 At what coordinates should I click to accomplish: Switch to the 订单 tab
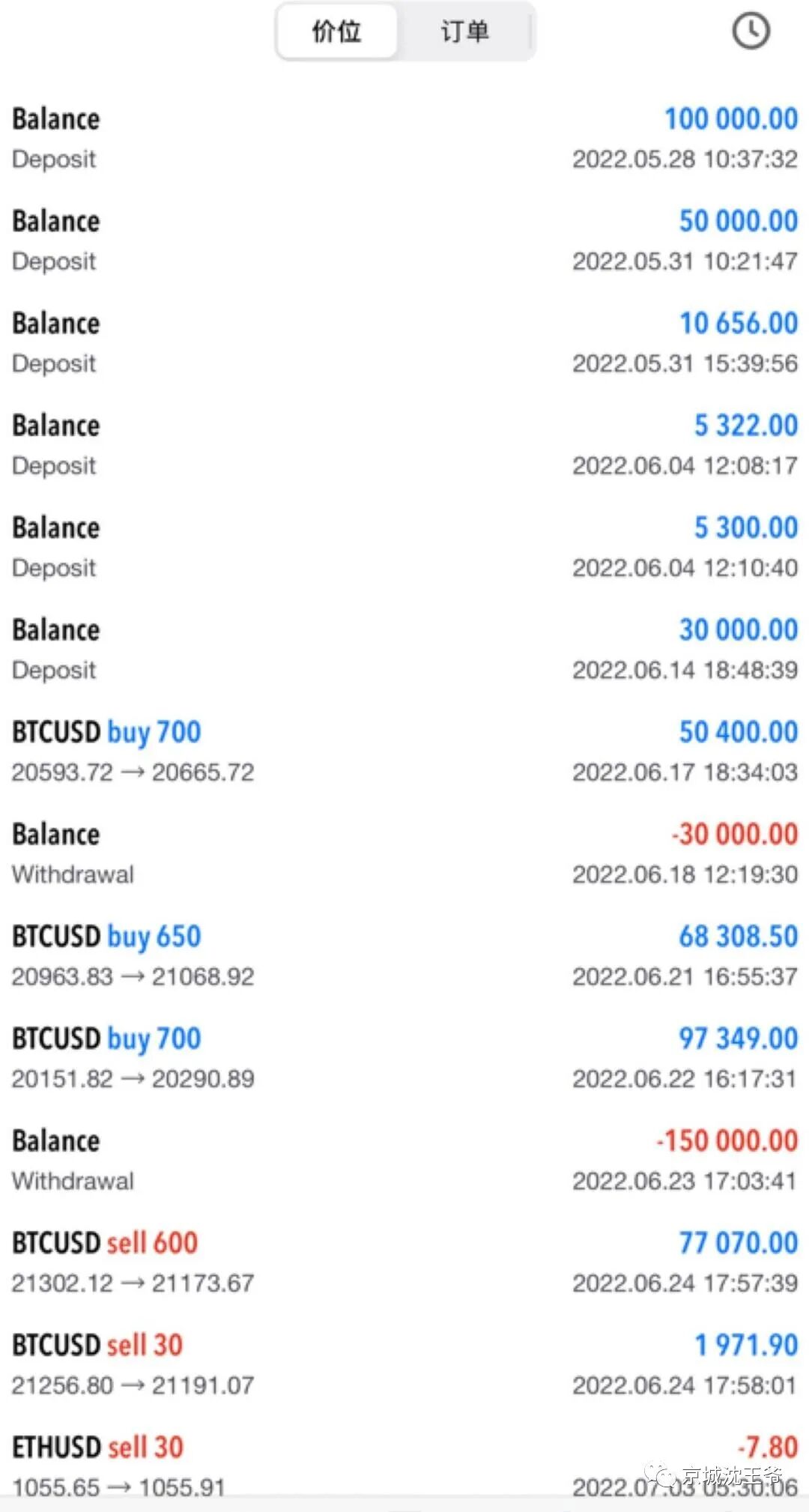[464, 31]
